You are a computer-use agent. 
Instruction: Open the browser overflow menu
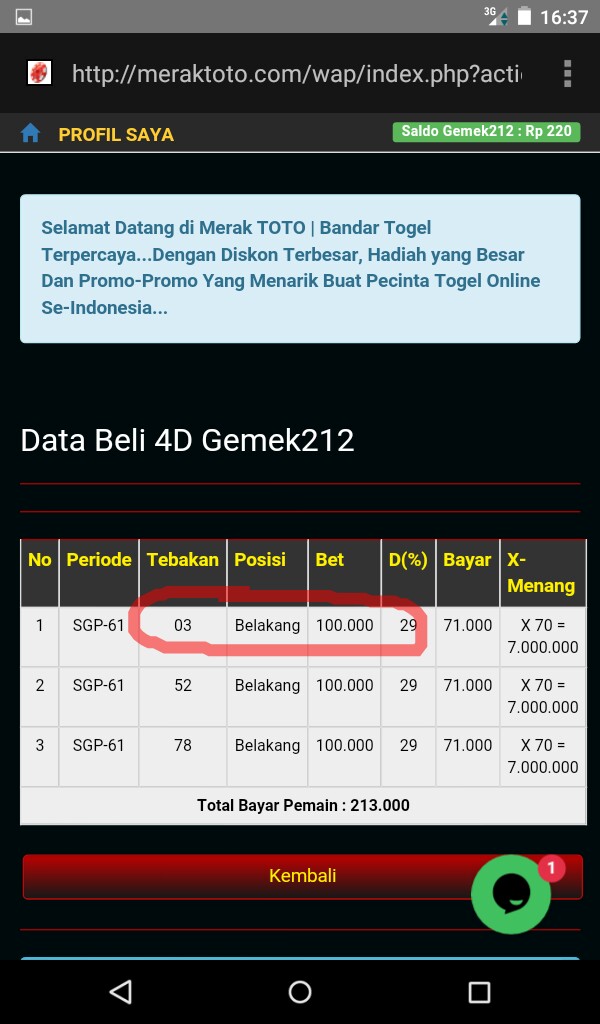pos(567,73)
